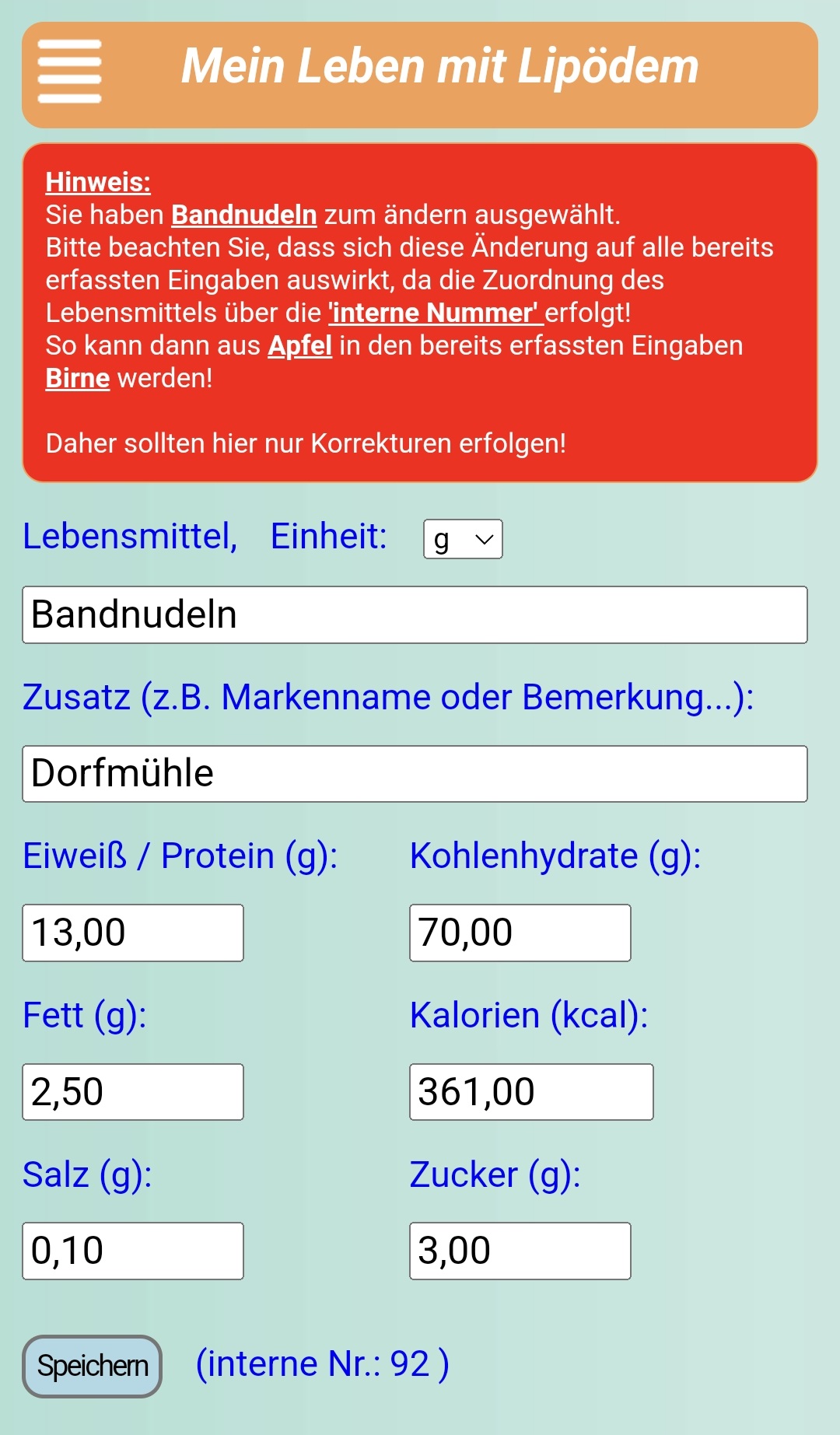Click the bolded Bandnudeln word in the notice
The image size is (840, 1435).
tap(243, 215)
